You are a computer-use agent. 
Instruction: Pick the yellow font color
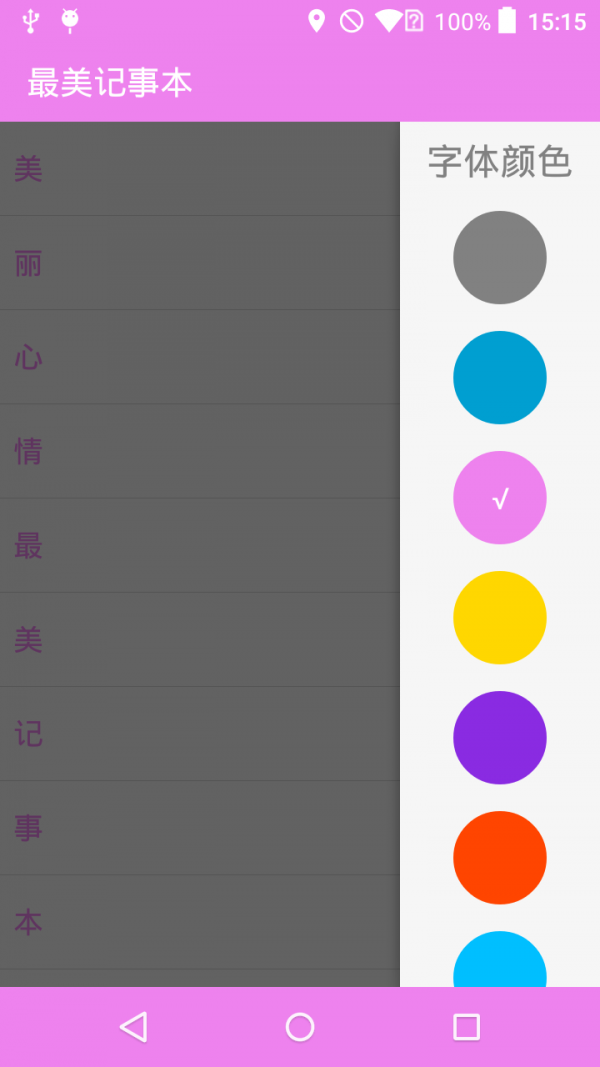499,617
